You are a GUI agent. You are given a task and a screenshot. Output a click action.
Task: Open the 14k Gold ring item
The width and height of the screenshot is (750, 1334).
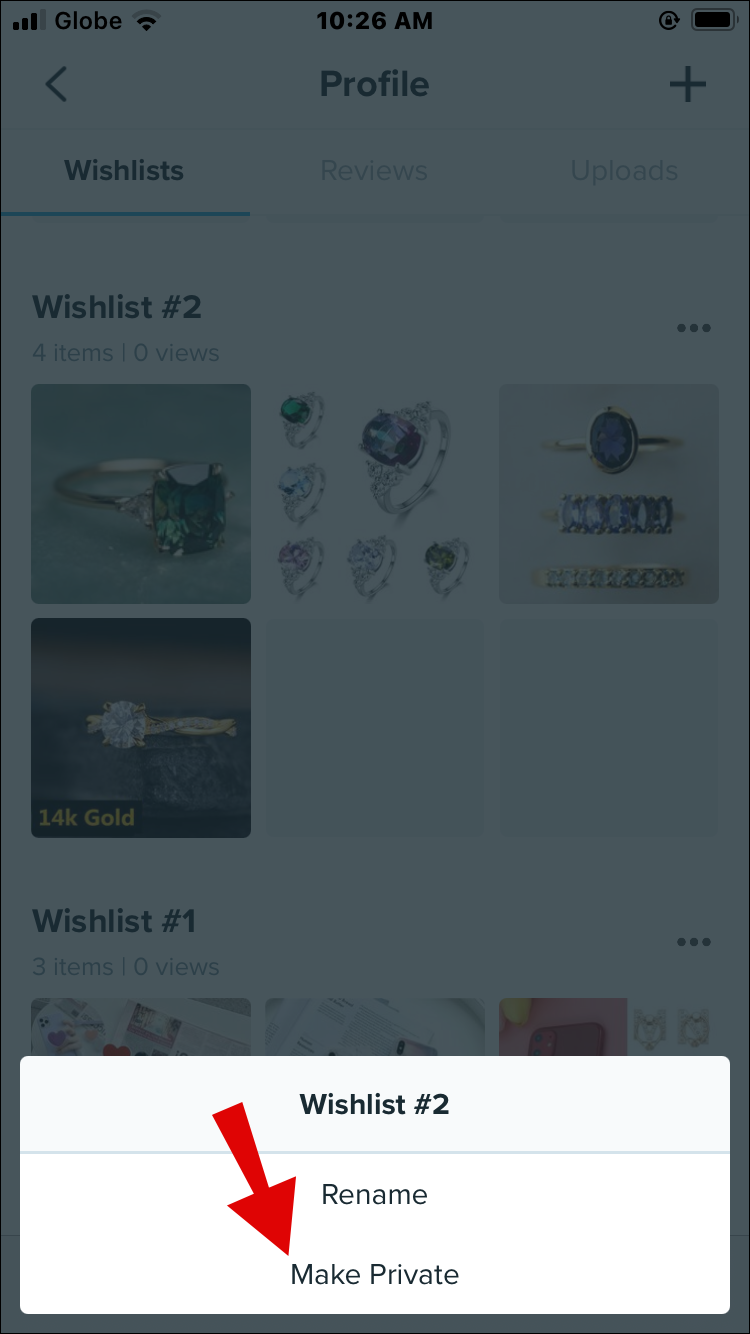pos(141,728)
